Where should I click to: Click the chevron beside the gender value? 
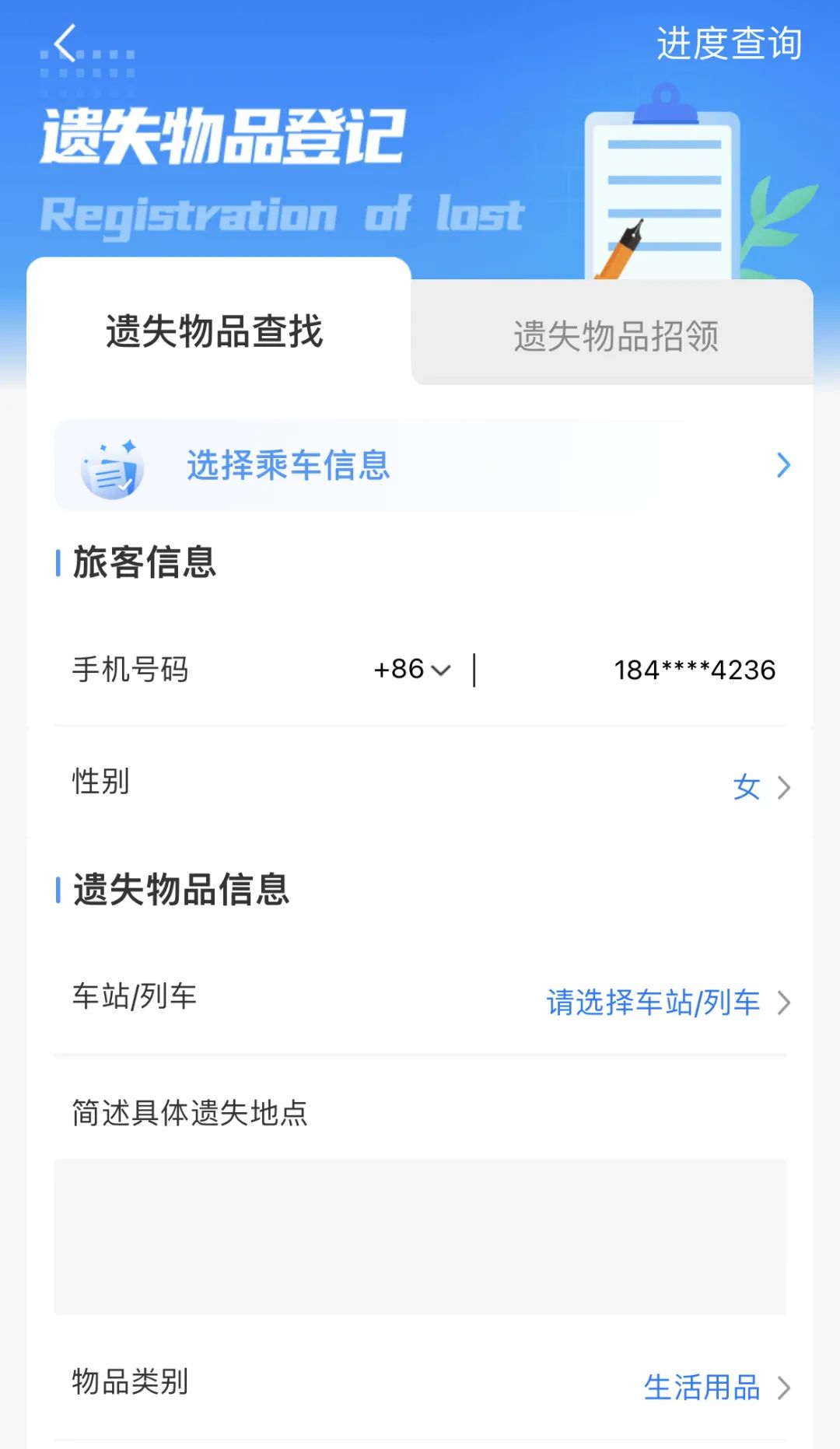[786, 786]
